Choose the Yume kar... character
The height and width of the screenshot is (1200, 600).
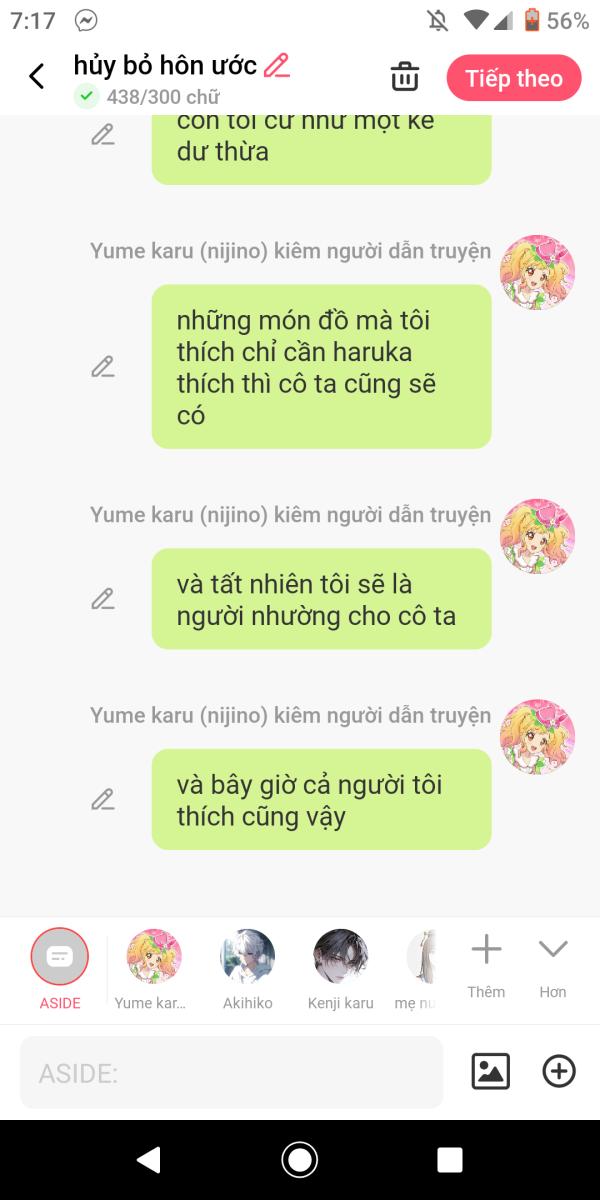tap(153, 968)
